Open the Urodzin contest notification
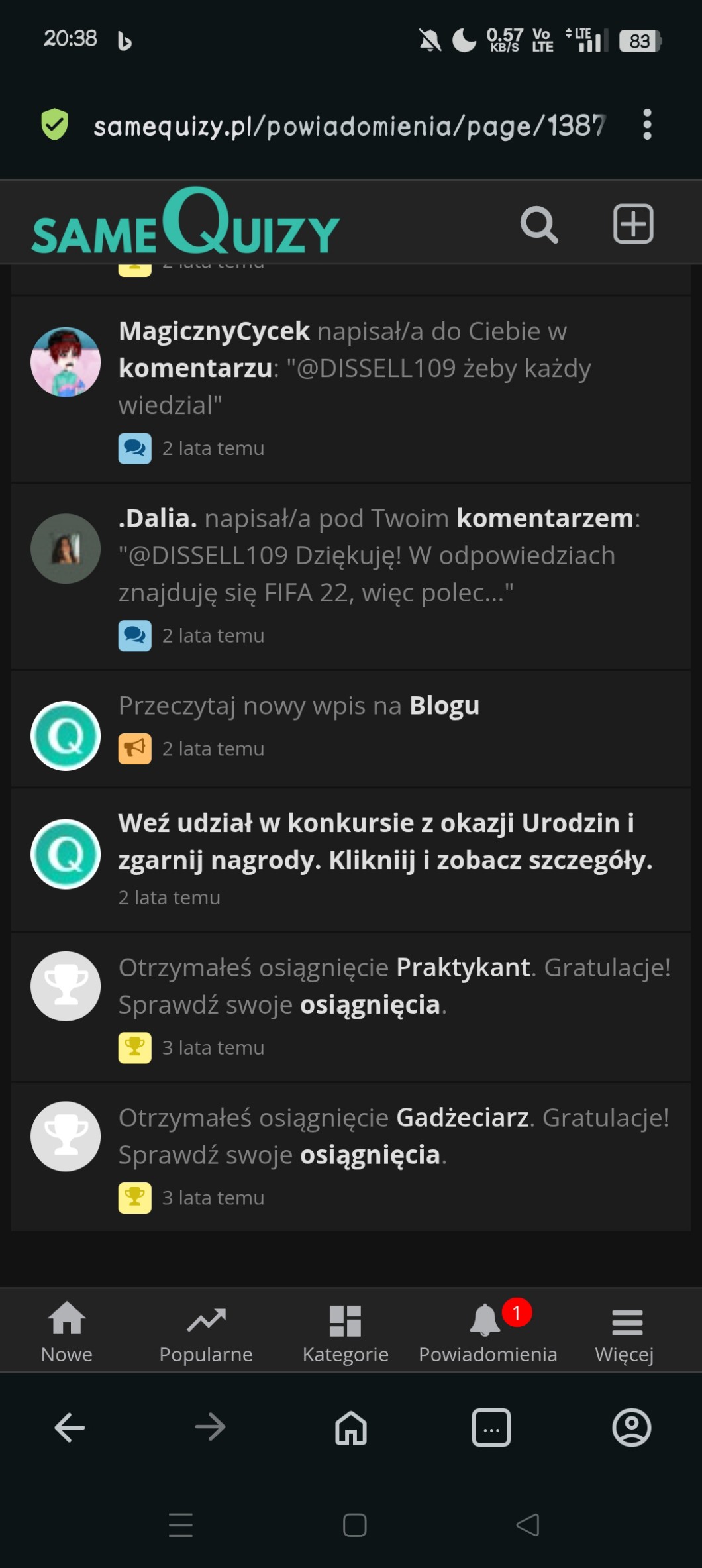 click(384, 842)
